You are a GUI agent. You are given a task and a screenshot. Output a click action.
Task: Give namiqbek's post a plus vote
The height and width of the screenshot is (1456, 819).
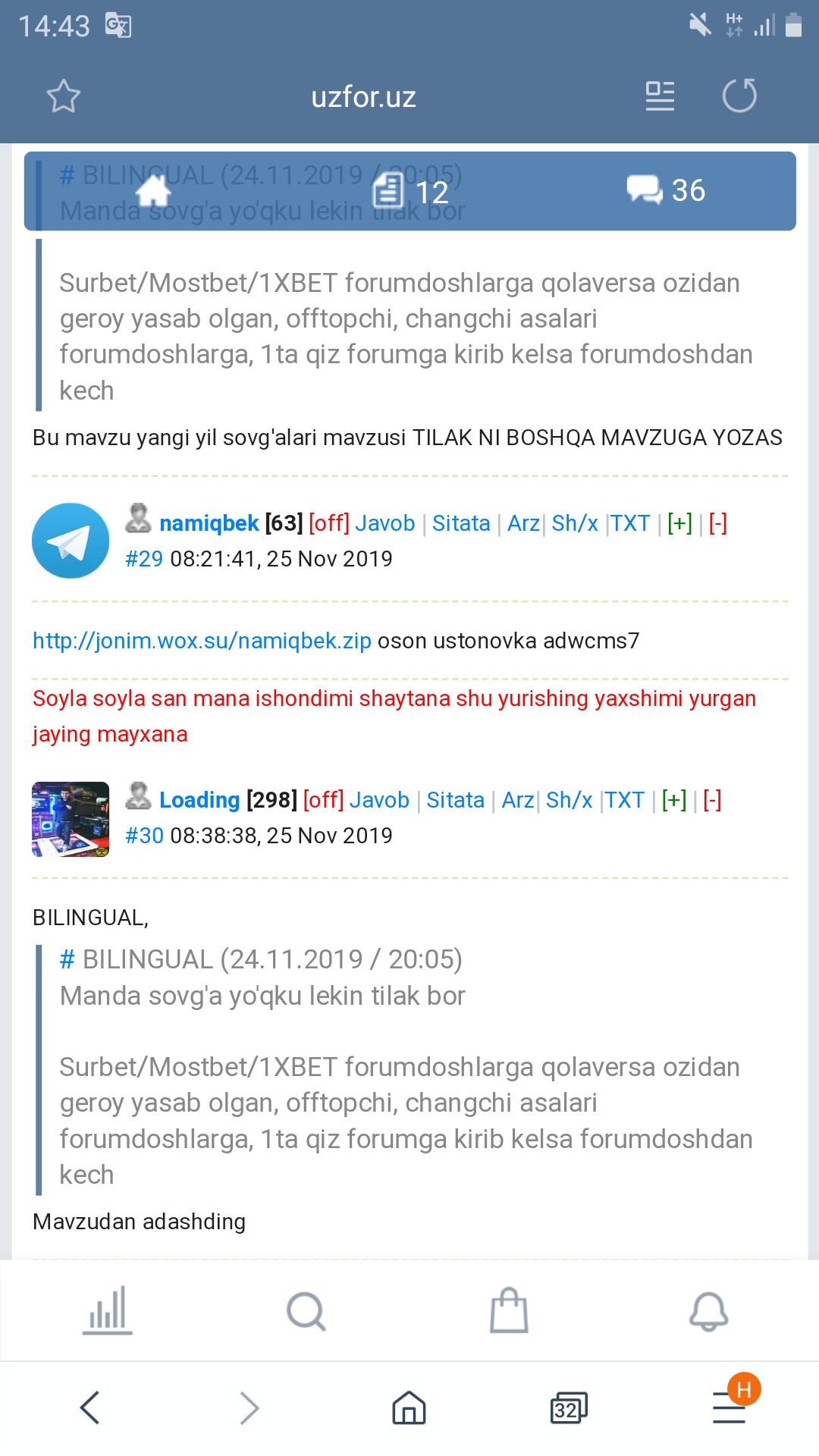coord(679,523)
